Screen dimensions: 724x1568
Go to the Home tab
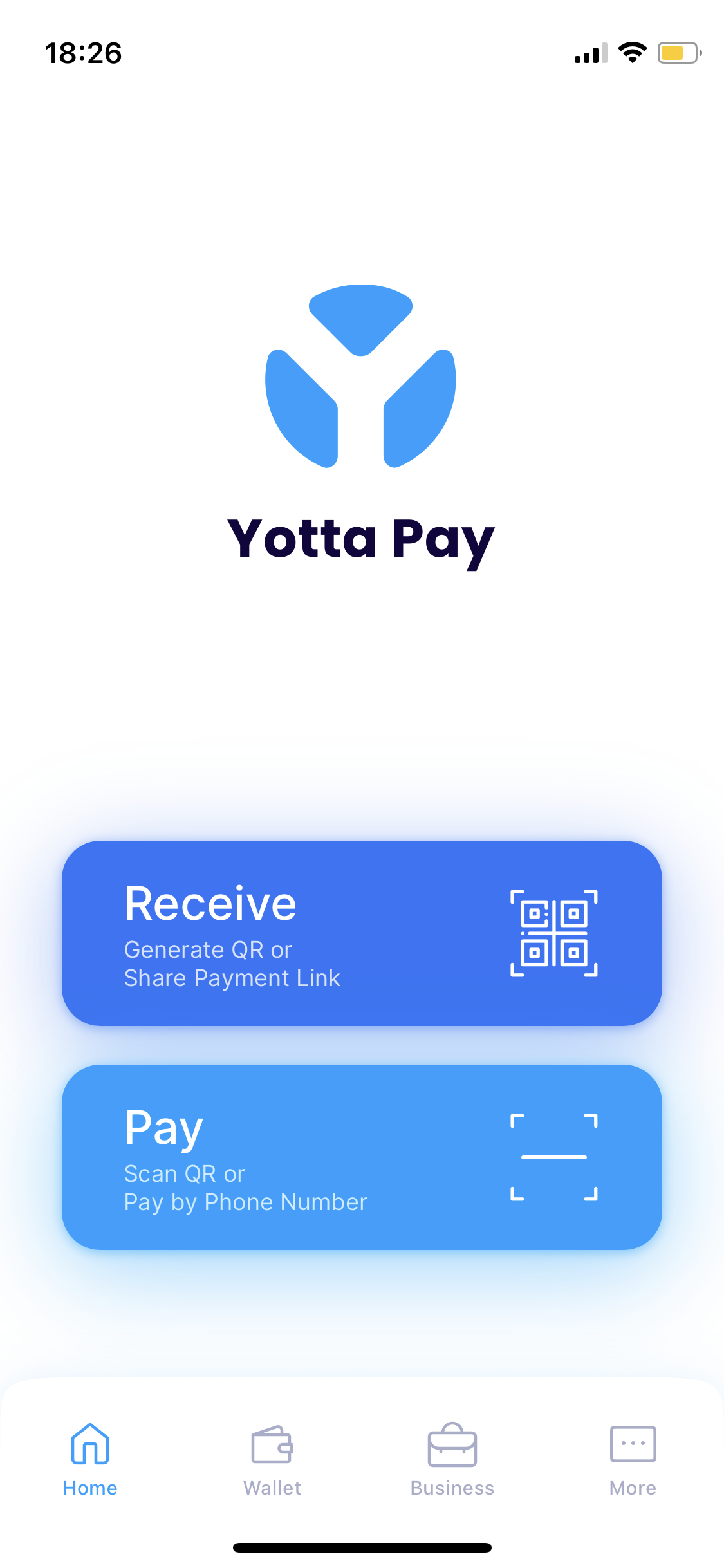tap(90, 1460)
